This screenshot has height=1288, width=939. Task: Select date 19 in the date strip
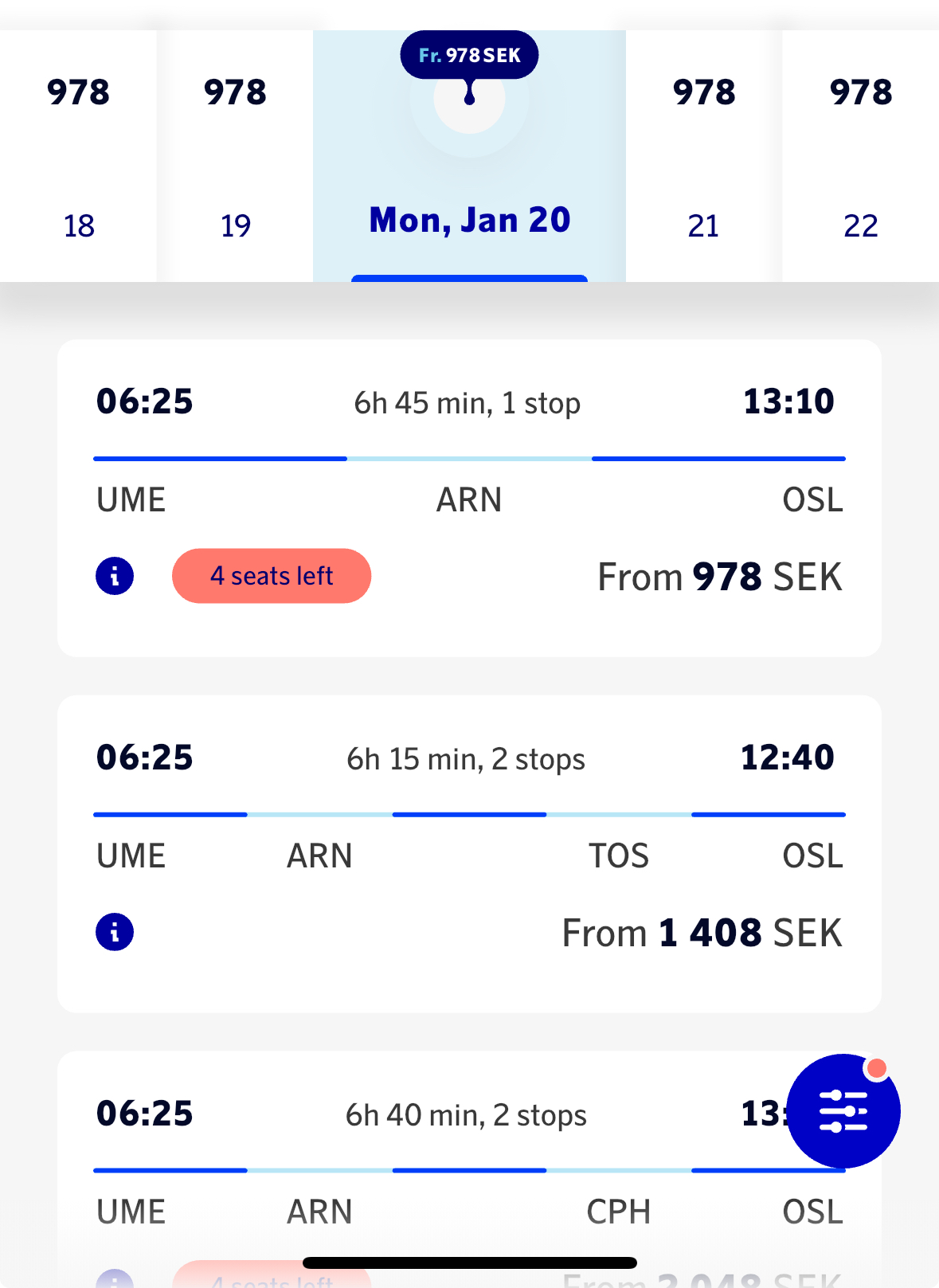pos(235,156)
